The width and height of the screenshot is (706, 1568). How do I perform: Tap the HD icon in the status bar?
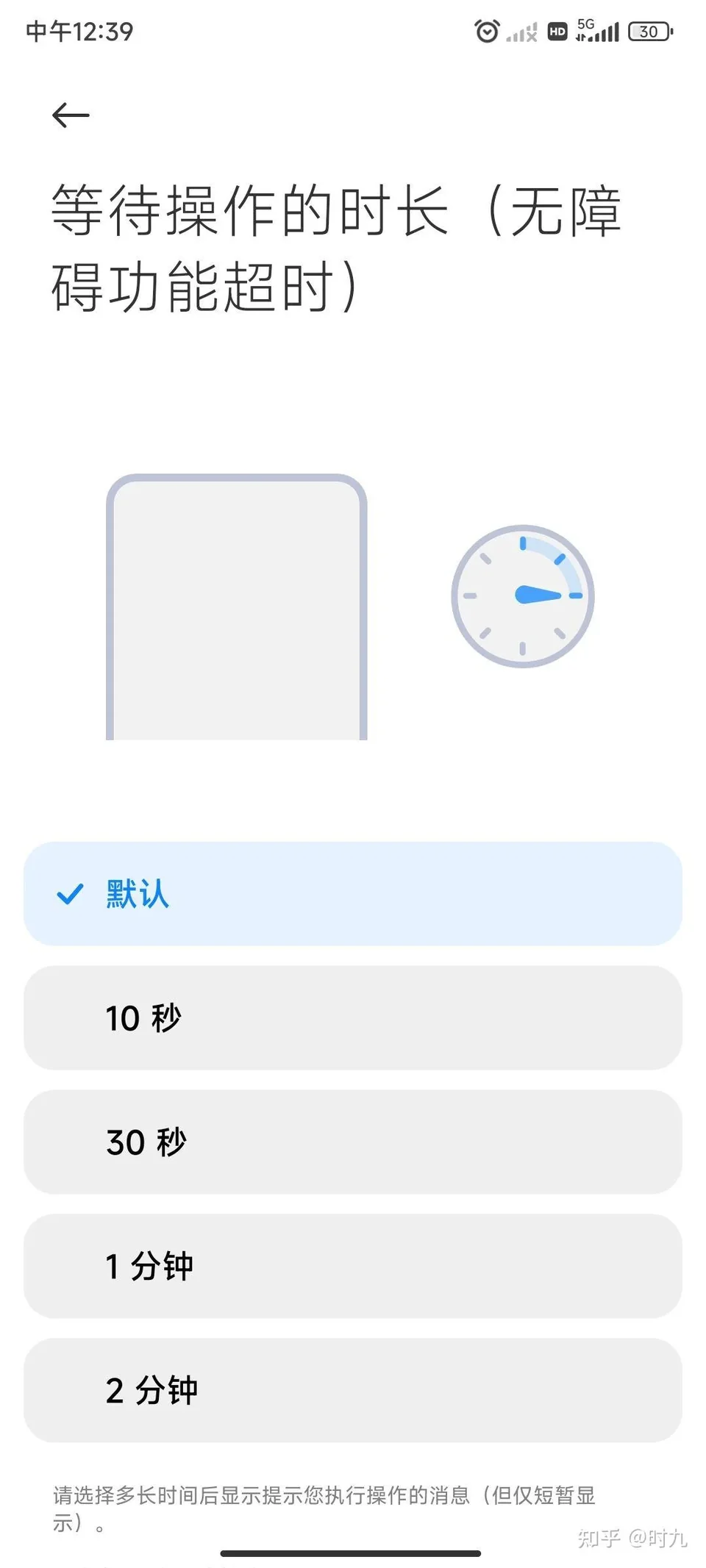[557, 31]
